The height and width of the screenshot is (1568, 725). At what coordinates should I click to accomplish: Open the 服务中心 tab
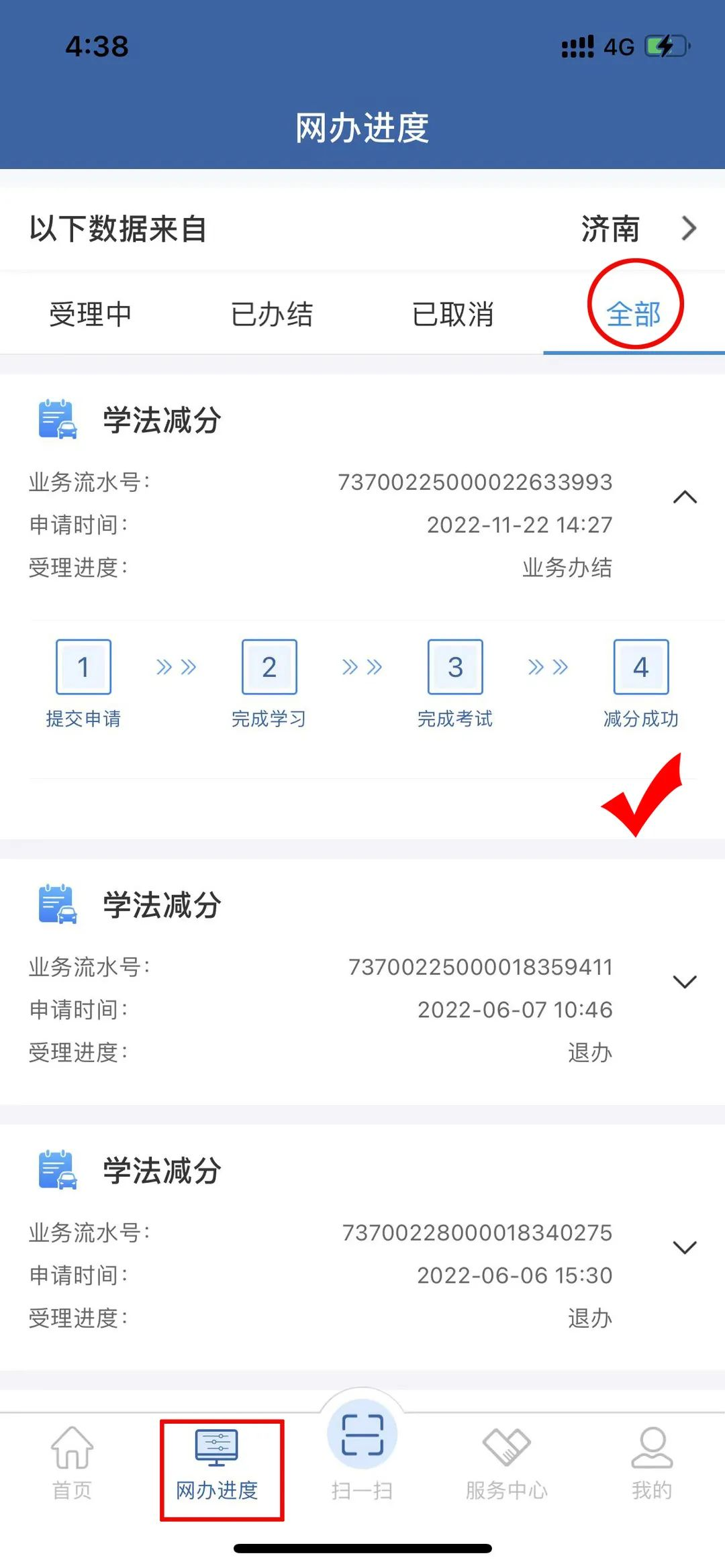coord(507,1464)
